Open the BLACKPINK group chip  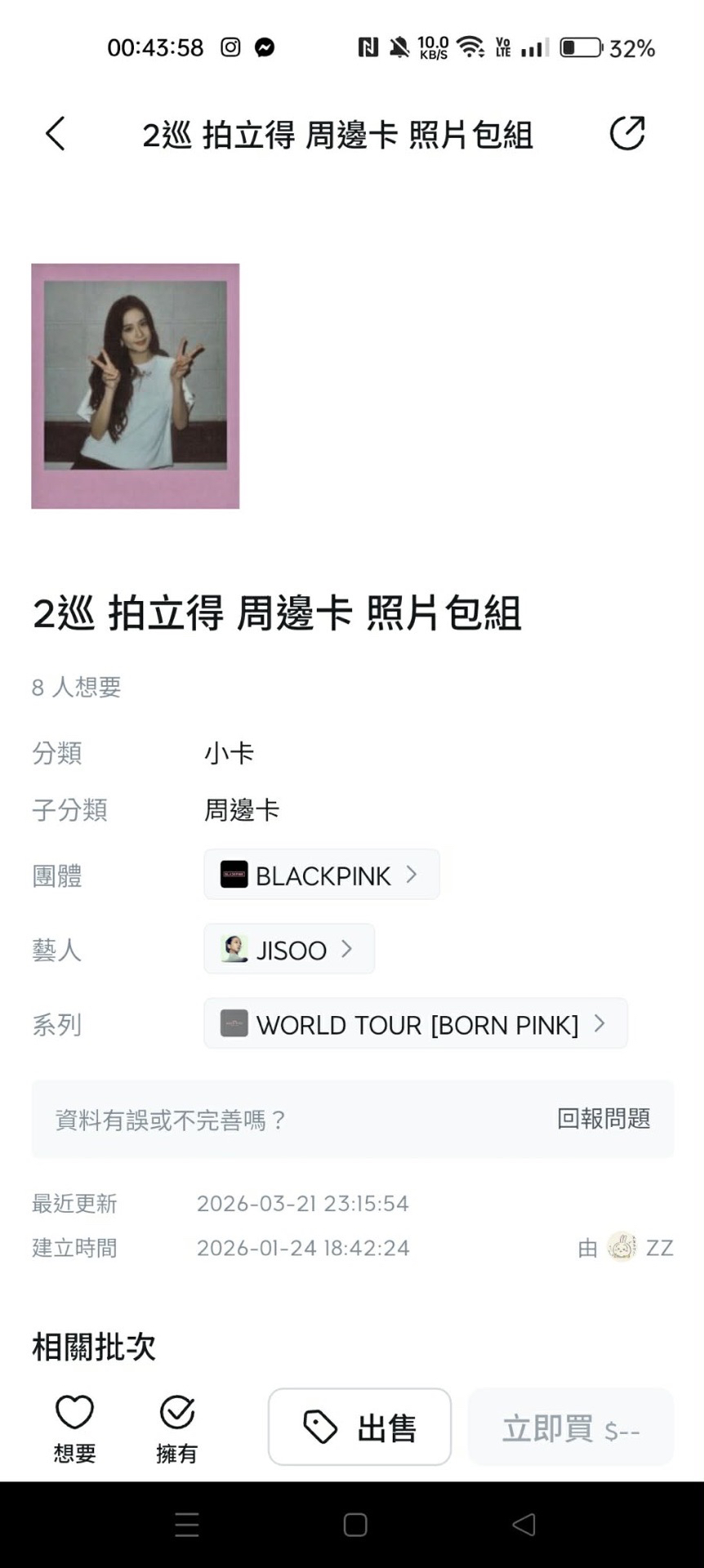322,875
